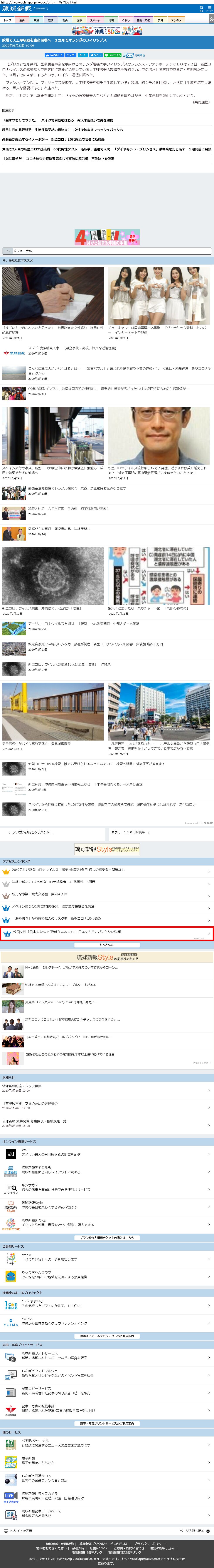Image resolution: width=214 pixels, height=1568 pixels.
Task: Tap the もっと見る button under access ranking
Action: coord(107,945)
